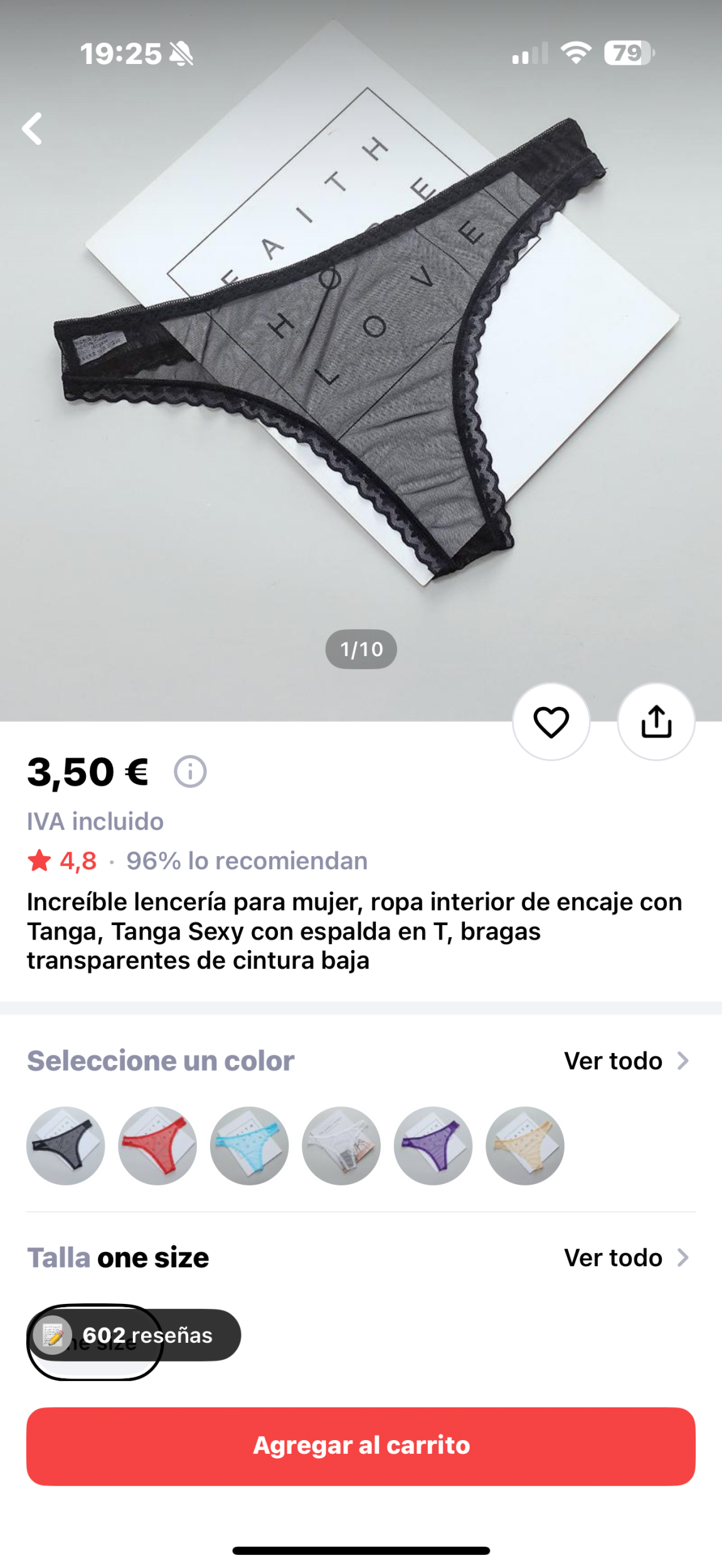Pick the beige color option
This screenshot has width=722, height=1568.
click(x=525, y=1145)
